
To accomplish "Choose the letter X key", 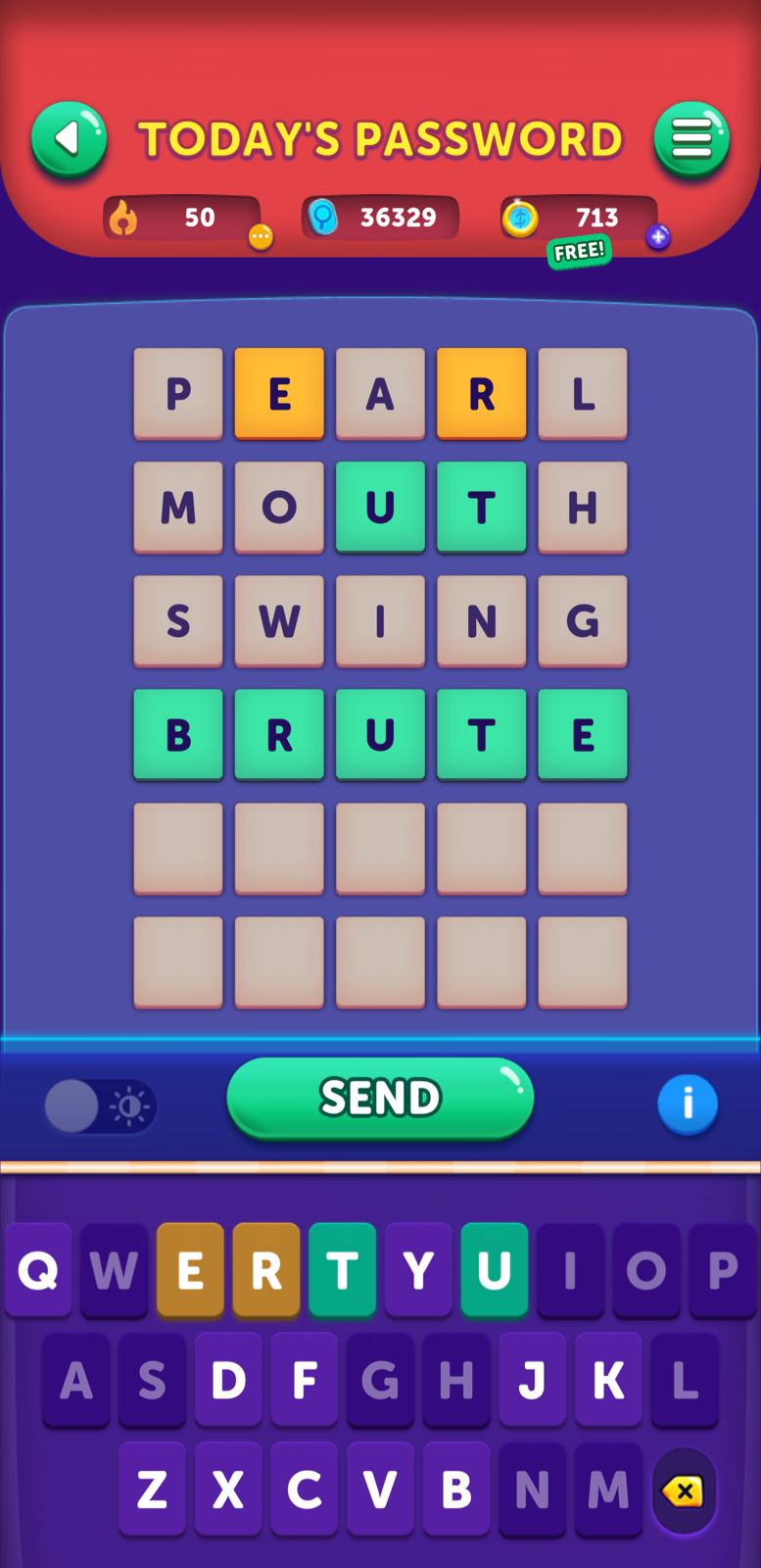I will point(228,1490).
